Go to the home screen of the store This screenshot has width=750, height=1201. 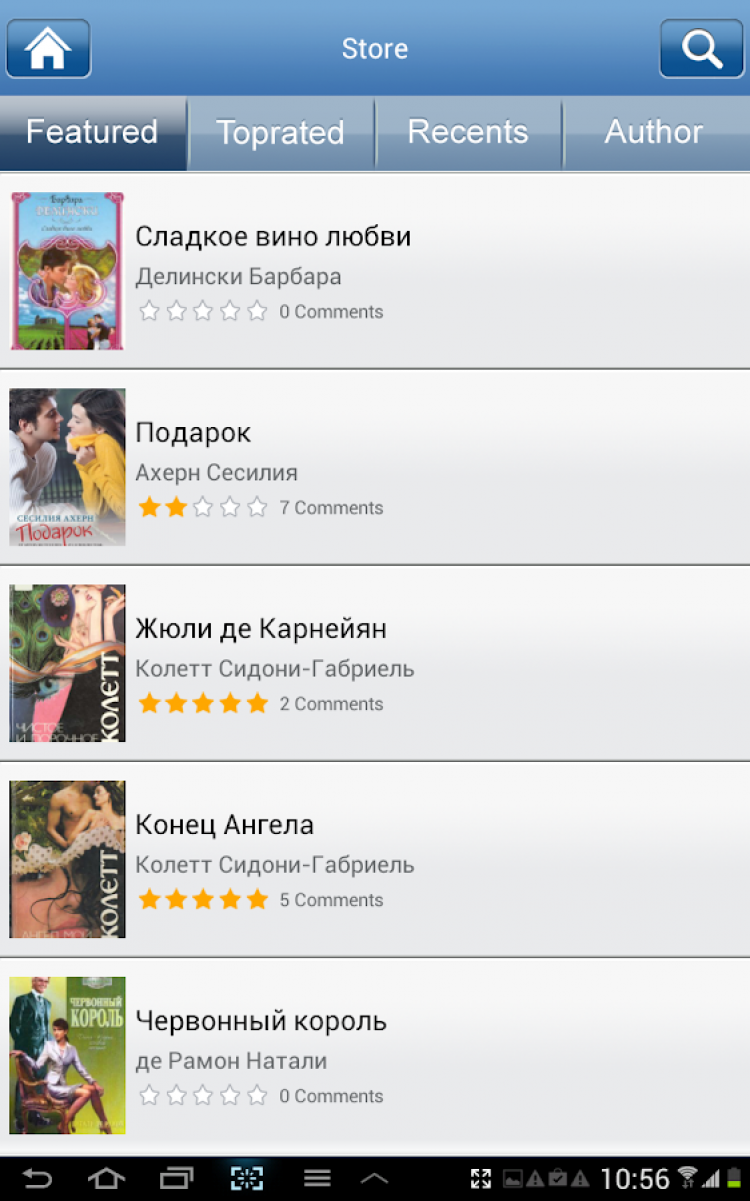pyautogui.click(x=48, y=48)
